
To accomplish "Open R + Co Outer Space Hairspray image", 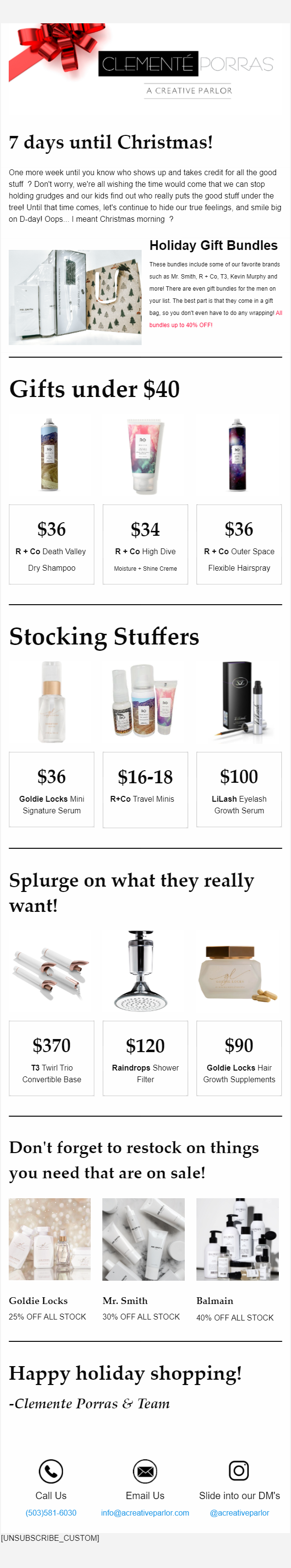I will (x=238, y=455).
